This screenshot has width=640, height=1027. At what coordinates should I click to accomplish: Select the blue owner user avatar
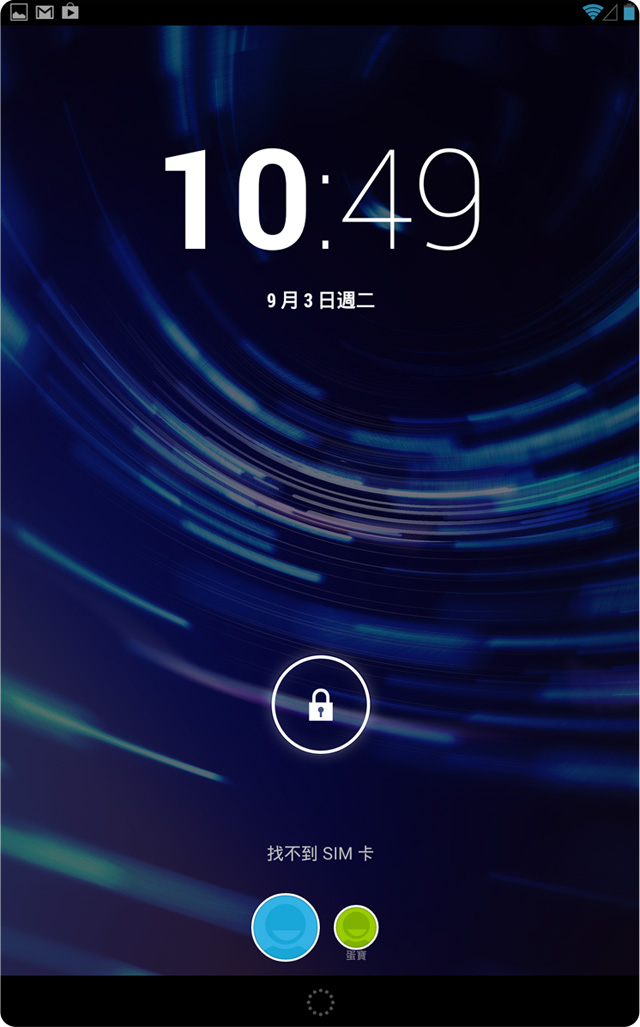(285, 927)
